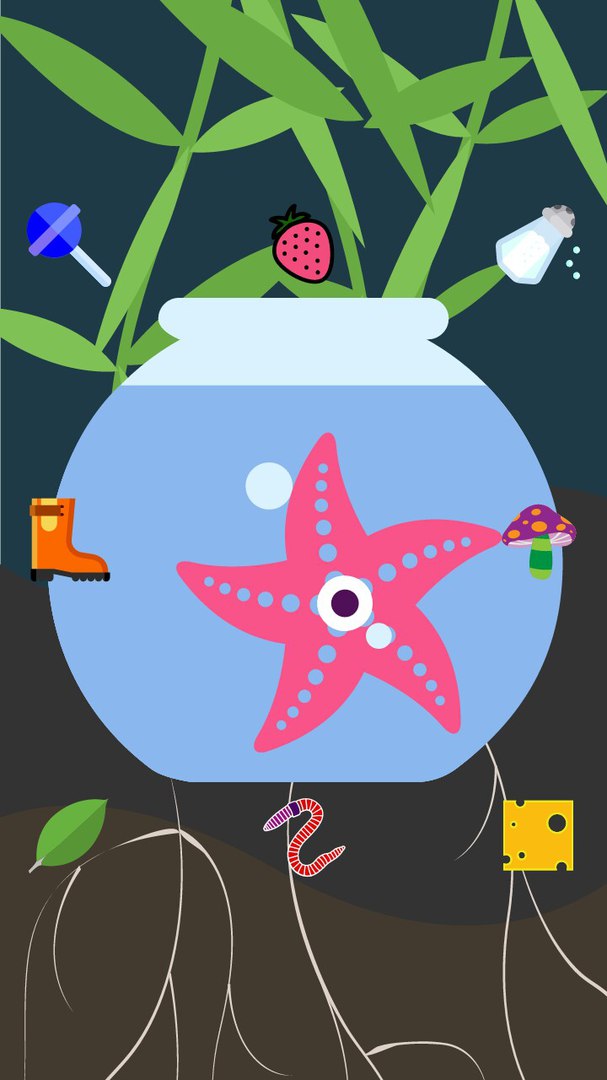The height and width of the screenshot is (1080, 607).
Task: Pick the green leaf
Action: [x=71, y=831]
